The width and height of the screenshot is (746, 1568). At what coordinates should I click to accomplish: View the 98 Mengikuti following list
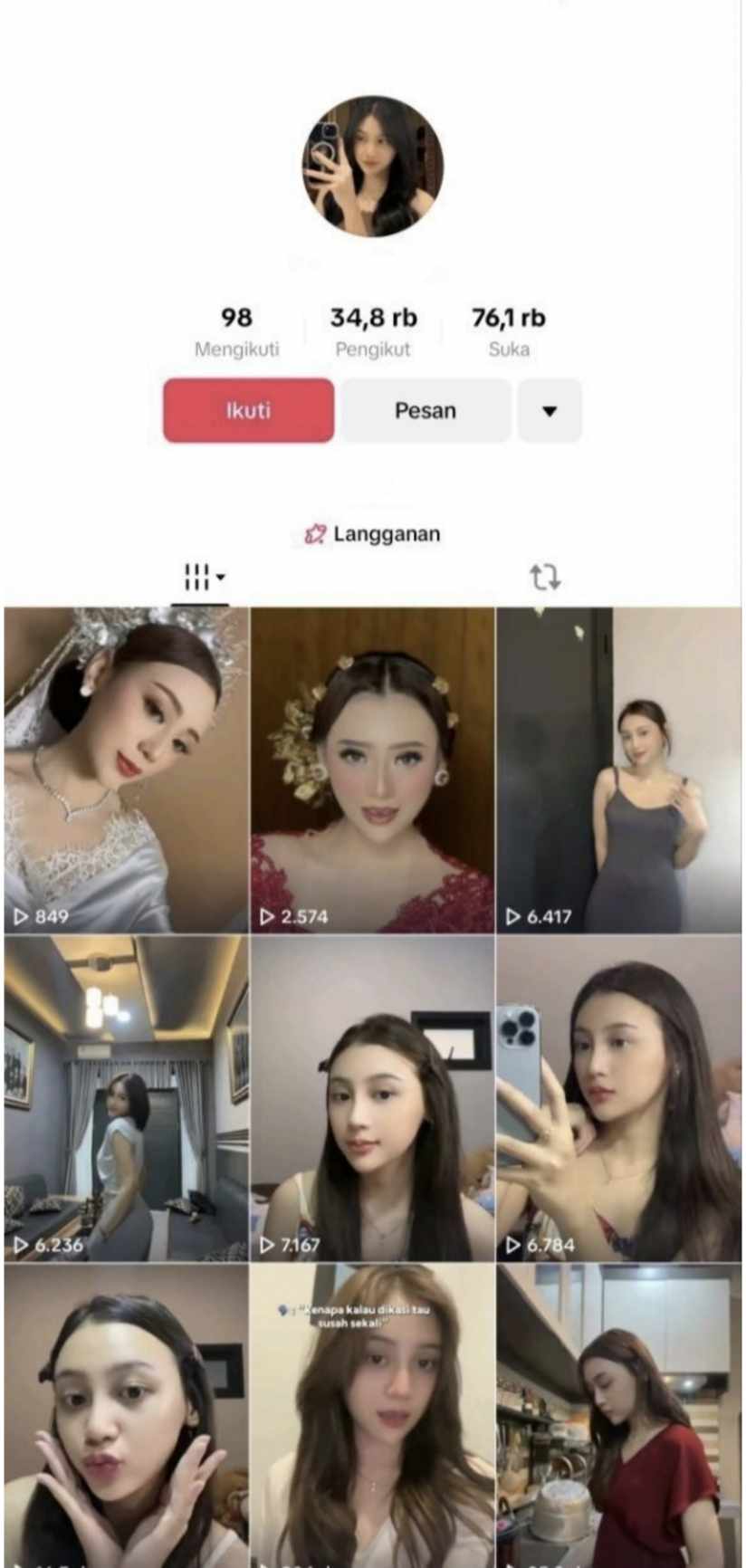click(236, 330)
